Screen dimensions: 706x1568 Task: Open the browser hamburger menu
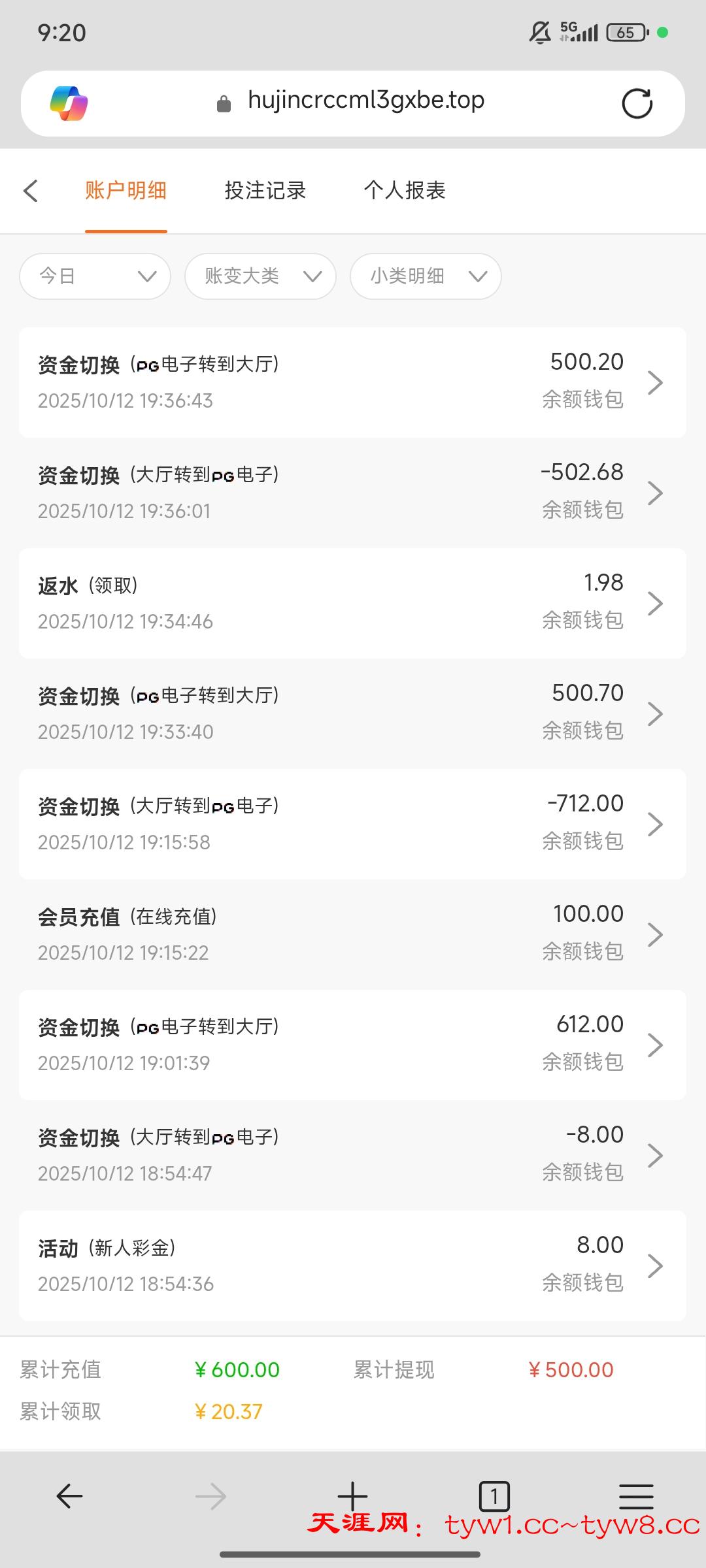(x=636, y=1495)
